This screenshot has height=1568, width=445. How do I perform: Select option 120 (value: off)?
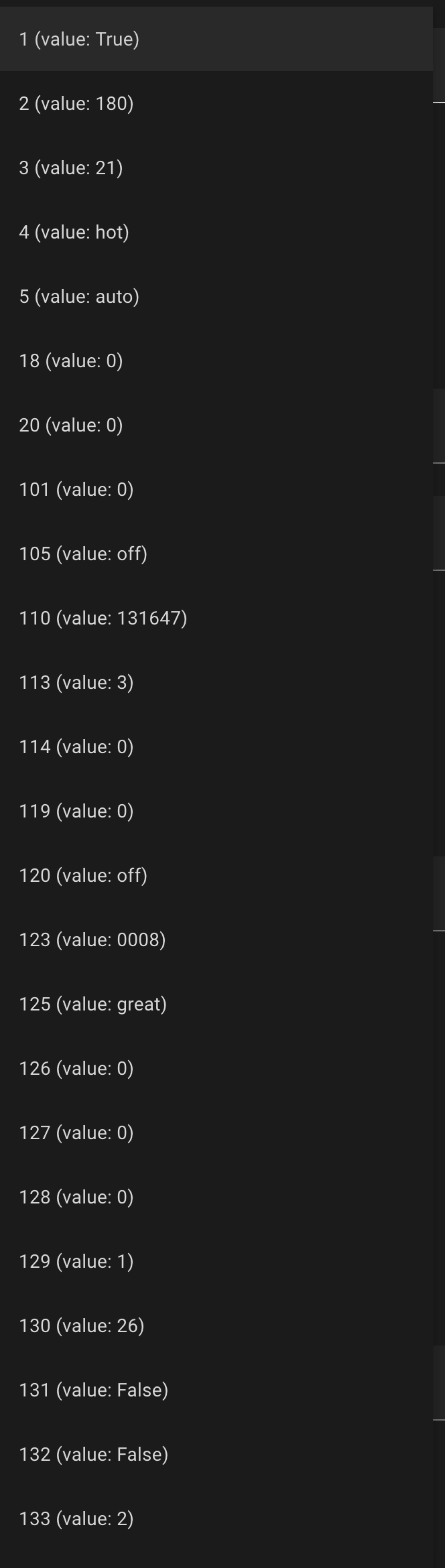pos(83,876)
